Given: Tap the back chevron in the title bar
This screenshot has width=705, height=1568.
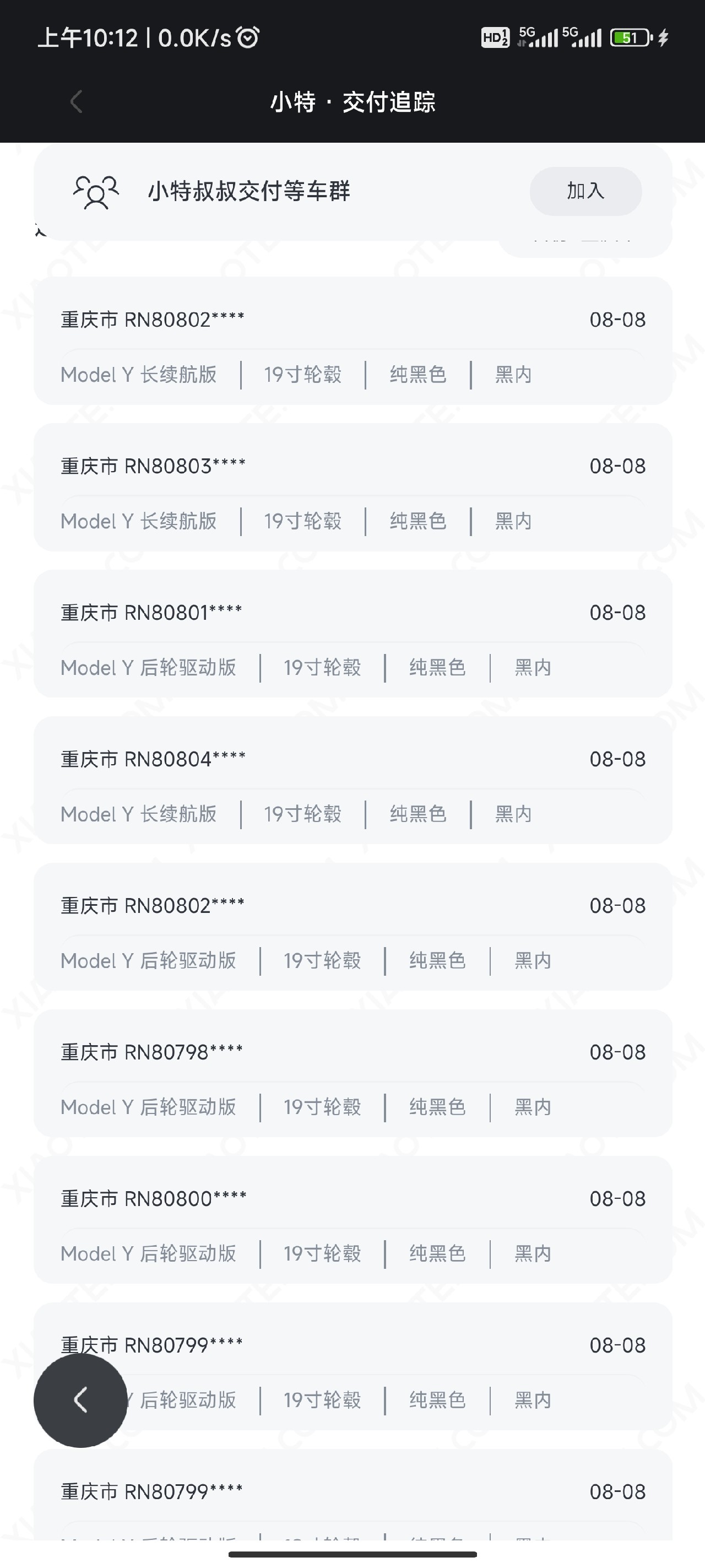Looking at the screenshot, I should (75, 102).
